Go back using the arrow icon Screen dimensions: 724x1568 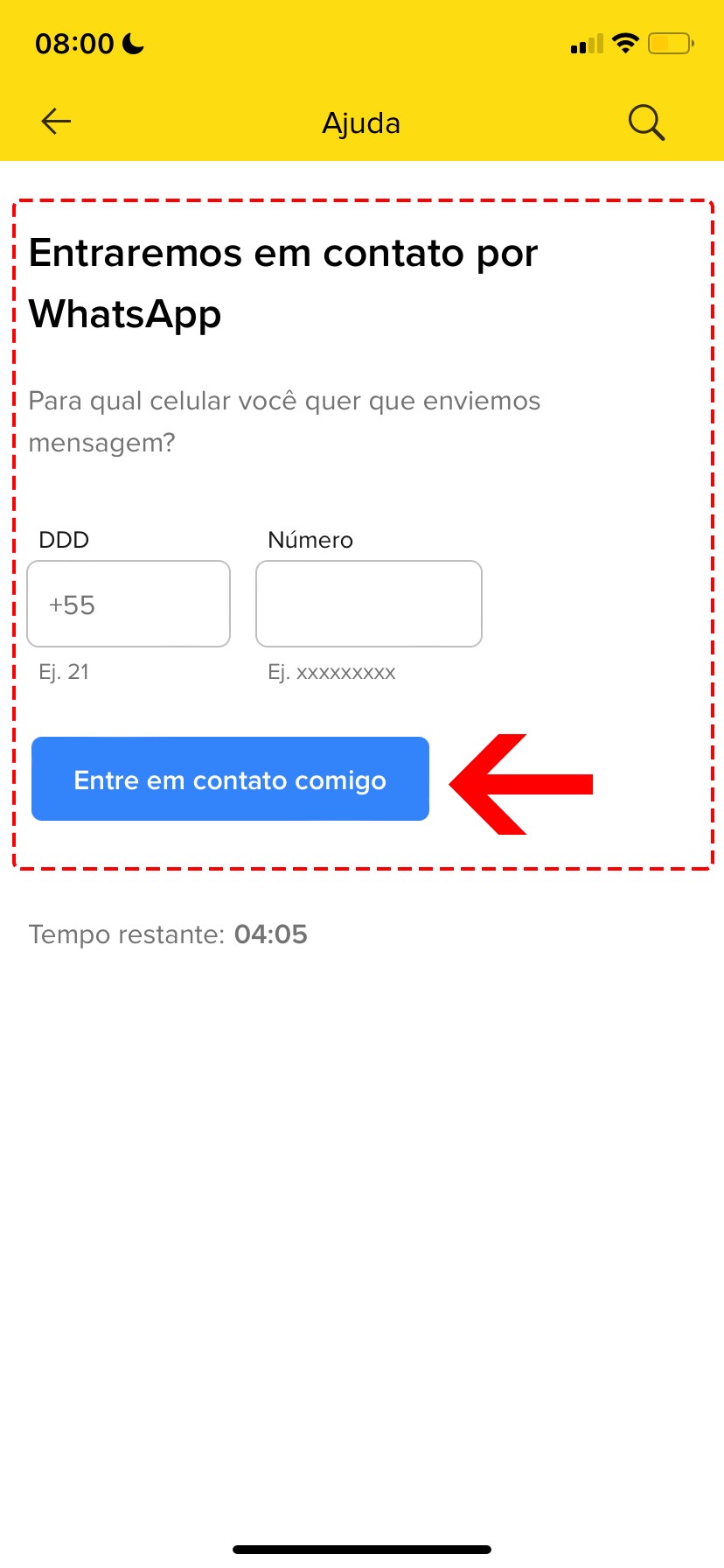[x=56, y=122]
